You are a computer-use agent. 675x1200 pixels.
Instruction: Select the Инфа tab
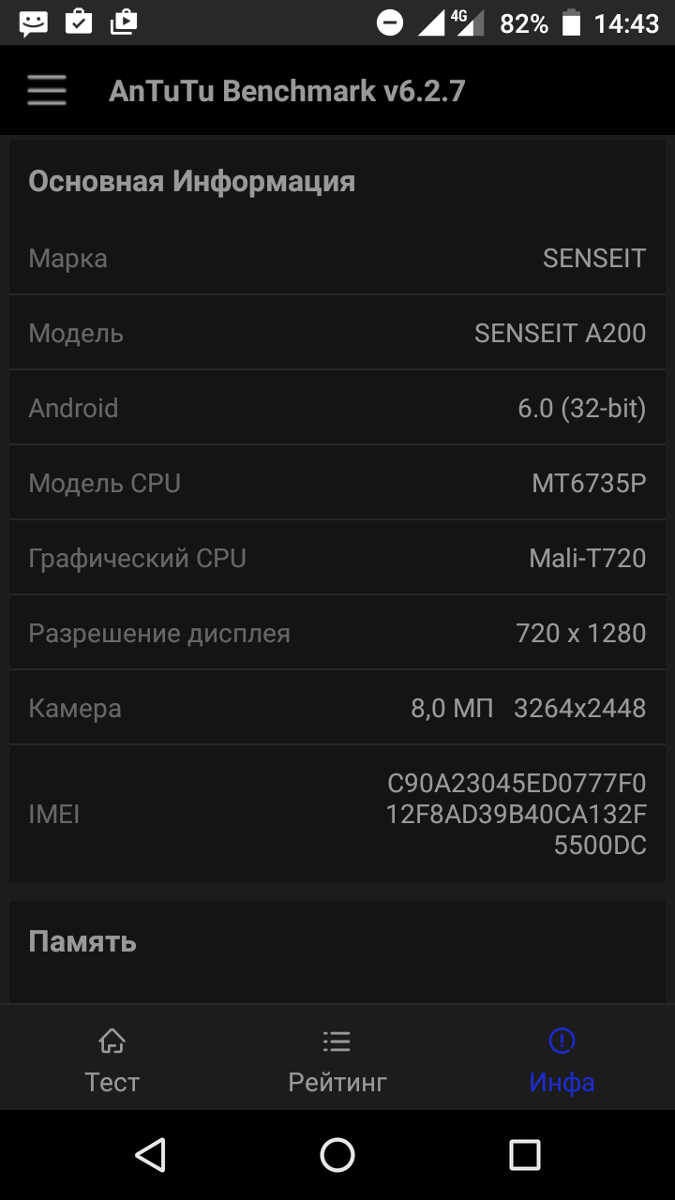click(x=562, y=1062)
